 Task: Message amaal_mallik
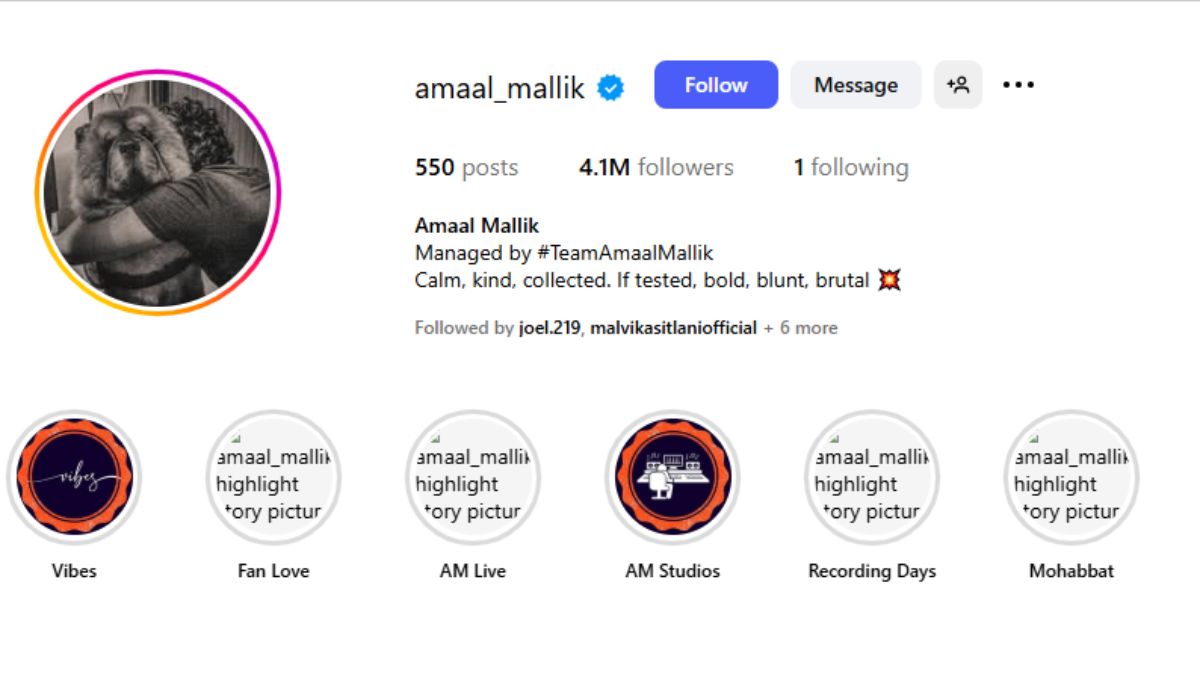point(855,85)
